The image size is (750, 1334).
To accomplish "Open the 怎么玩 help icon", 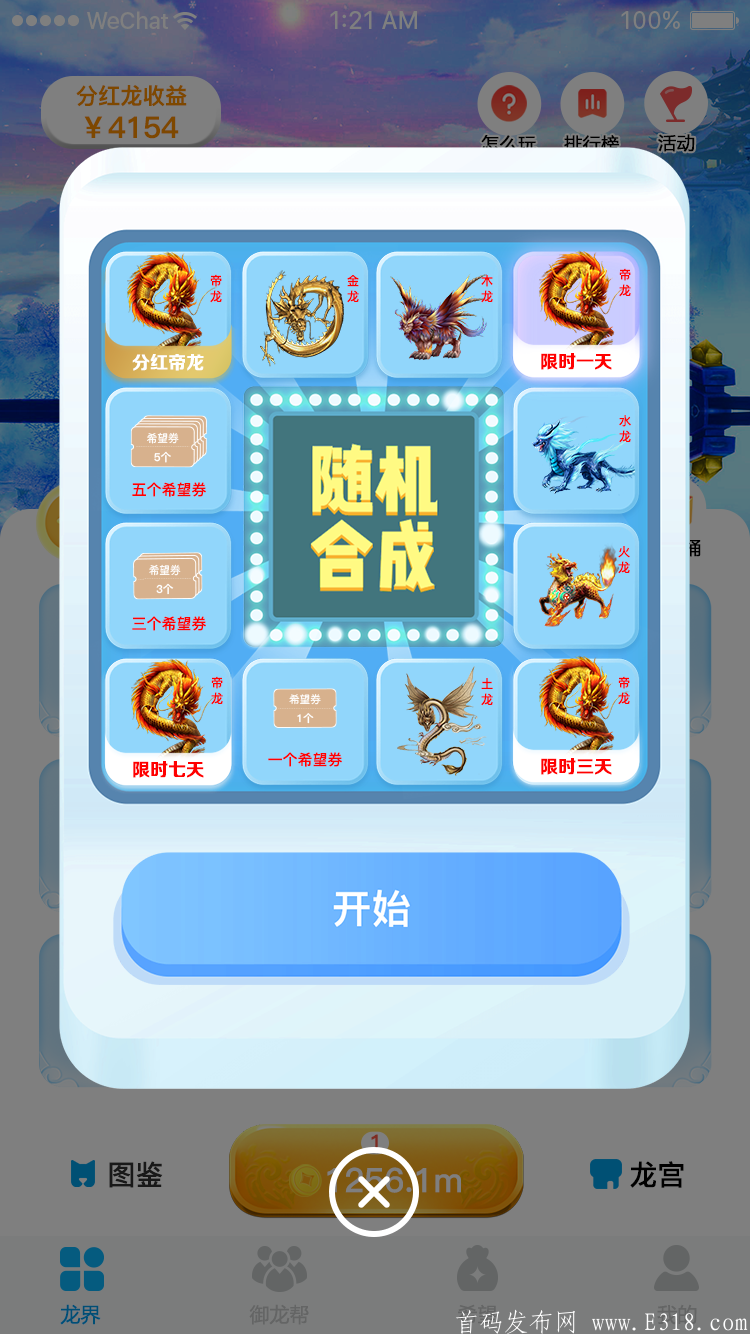I will click(511, 104).
